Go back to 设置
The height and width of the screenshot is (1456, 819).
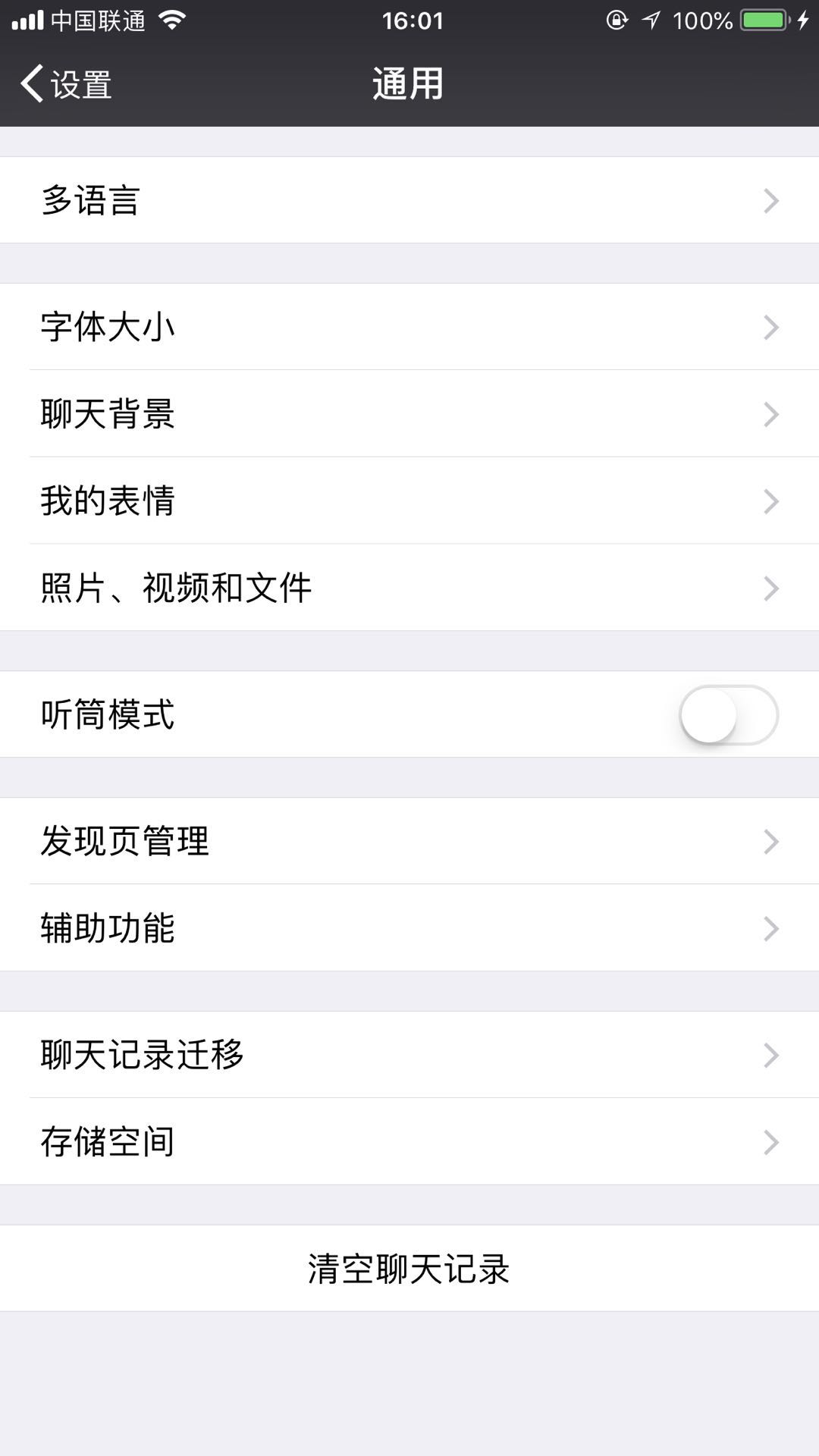point(67,83)
